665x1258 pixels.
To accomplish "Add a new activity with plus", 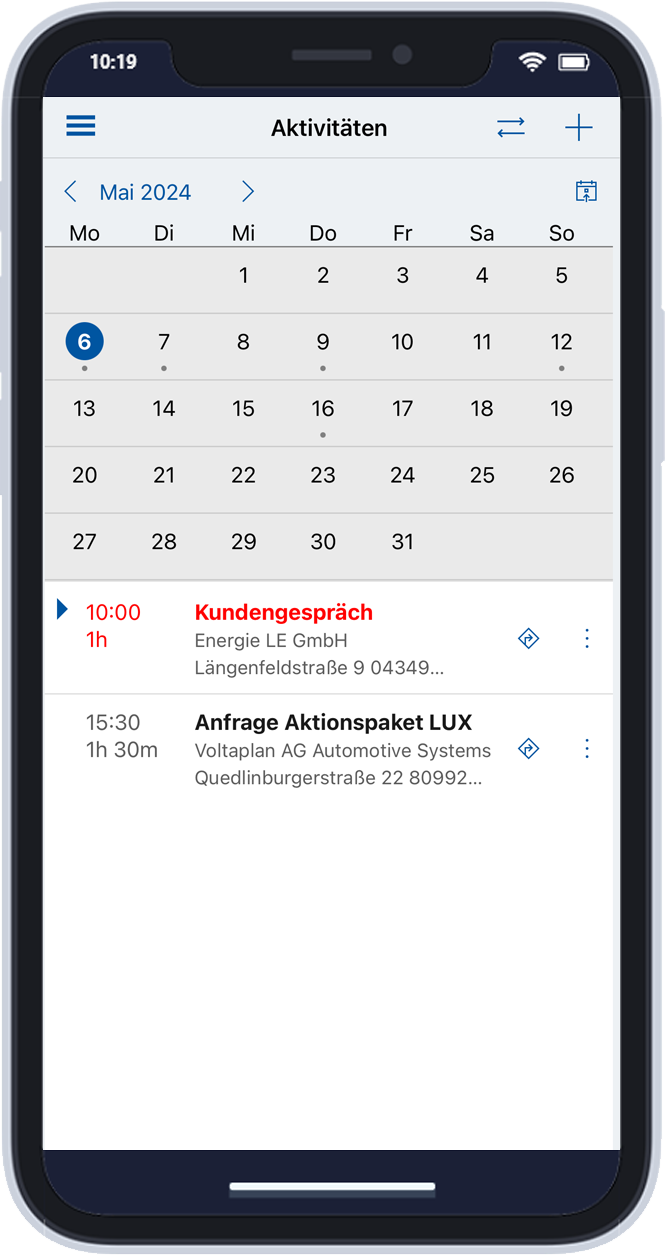I will pyautogui.click(x=579, y=128).
